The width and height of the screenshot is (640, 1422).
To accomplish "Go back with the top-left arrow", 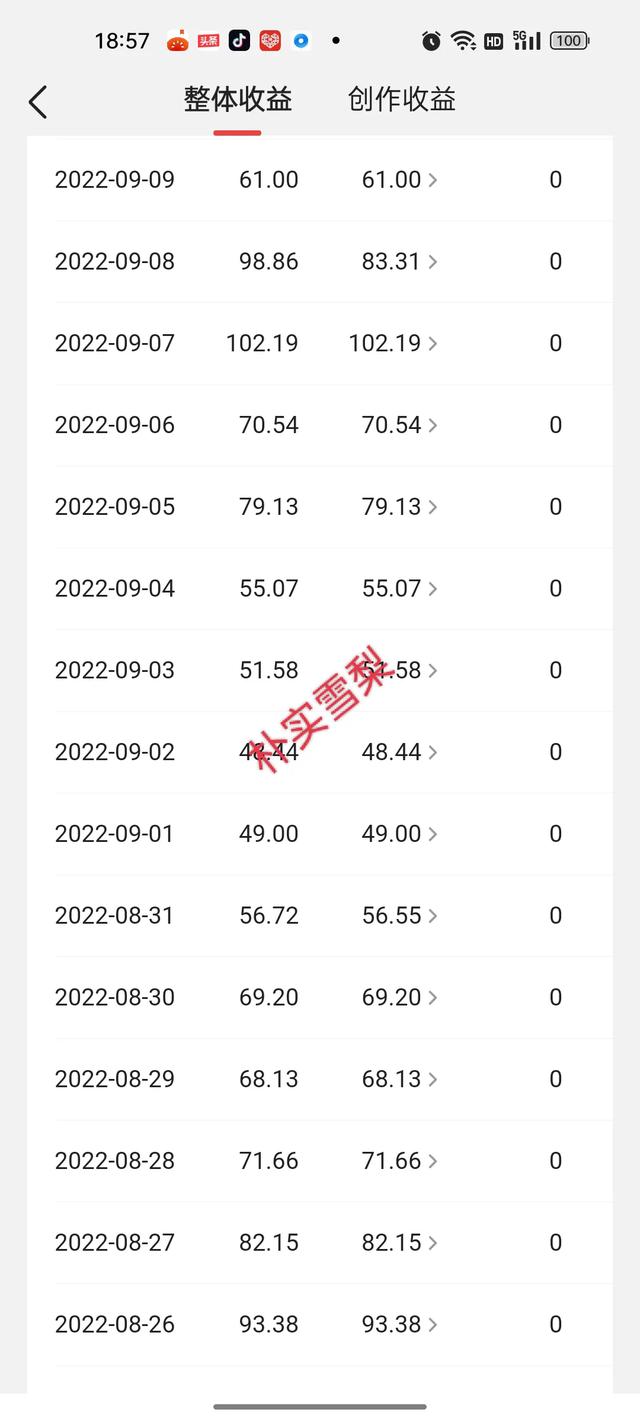I will click(x=38, y=101).
